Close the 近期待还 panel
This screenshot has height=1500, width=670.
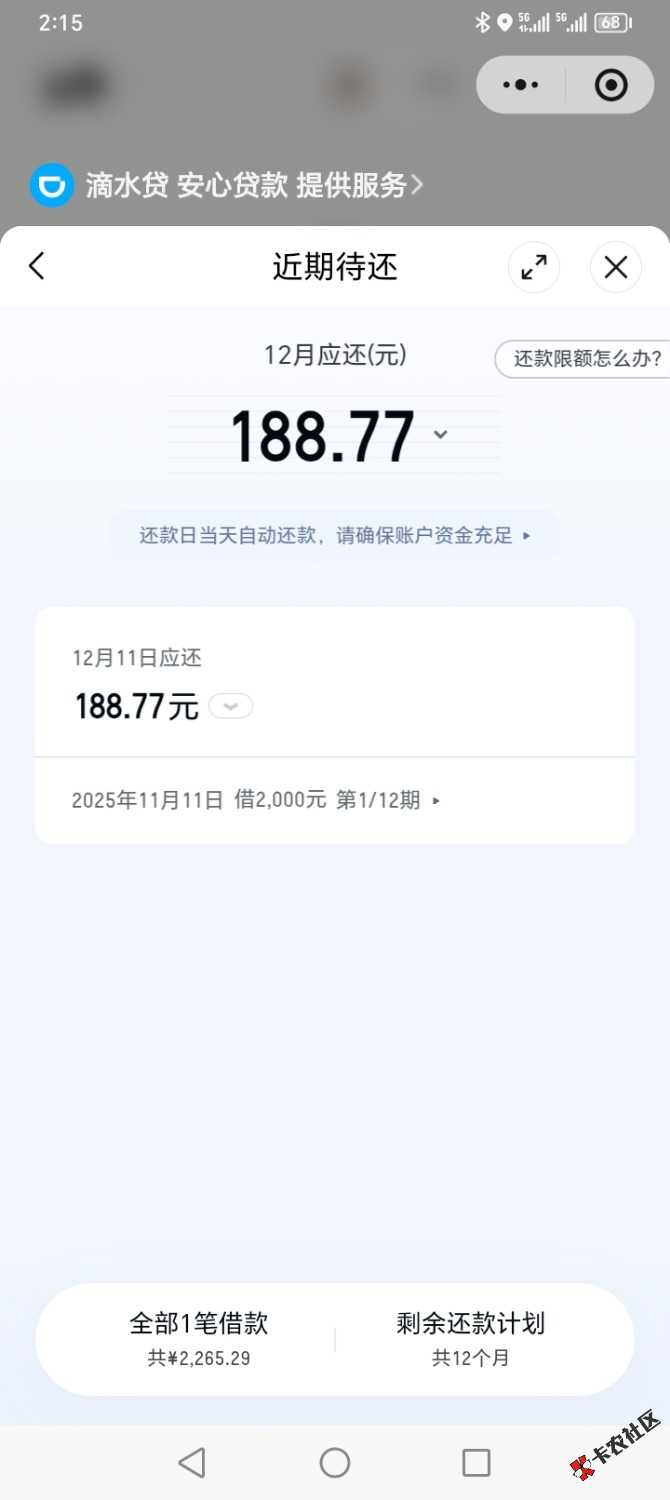(615, 267)
